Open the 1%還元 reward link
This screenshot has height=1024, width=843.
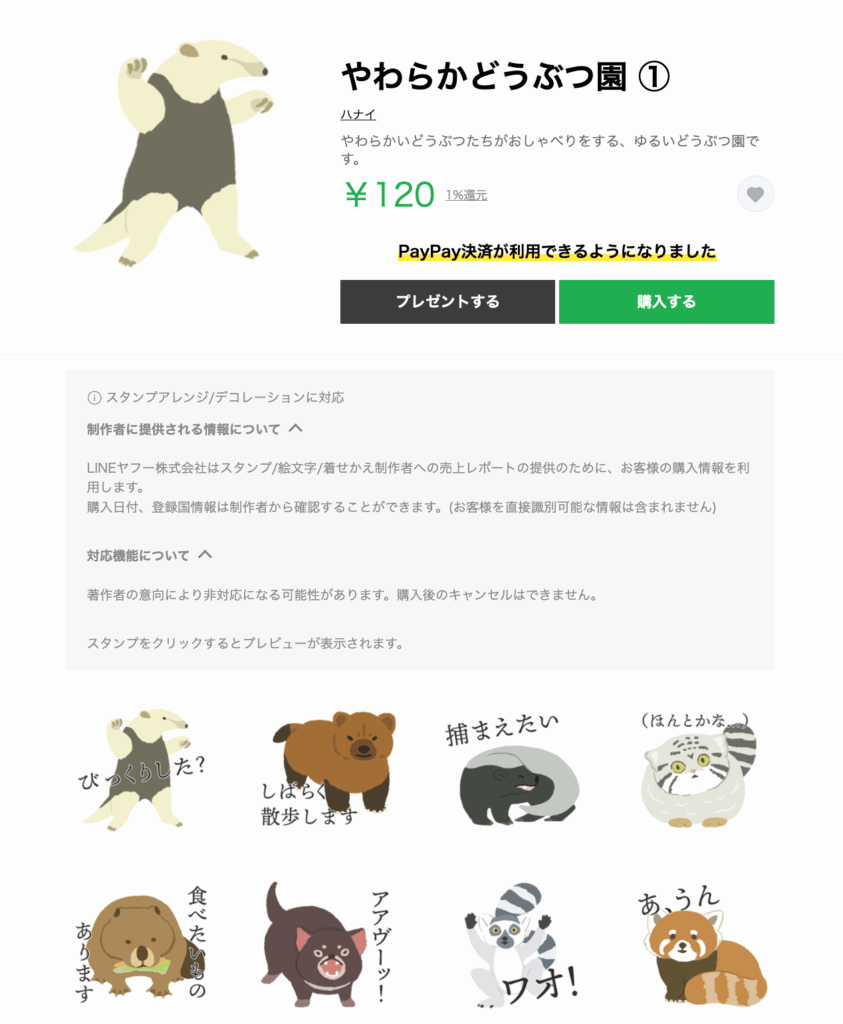click(466, 195)
